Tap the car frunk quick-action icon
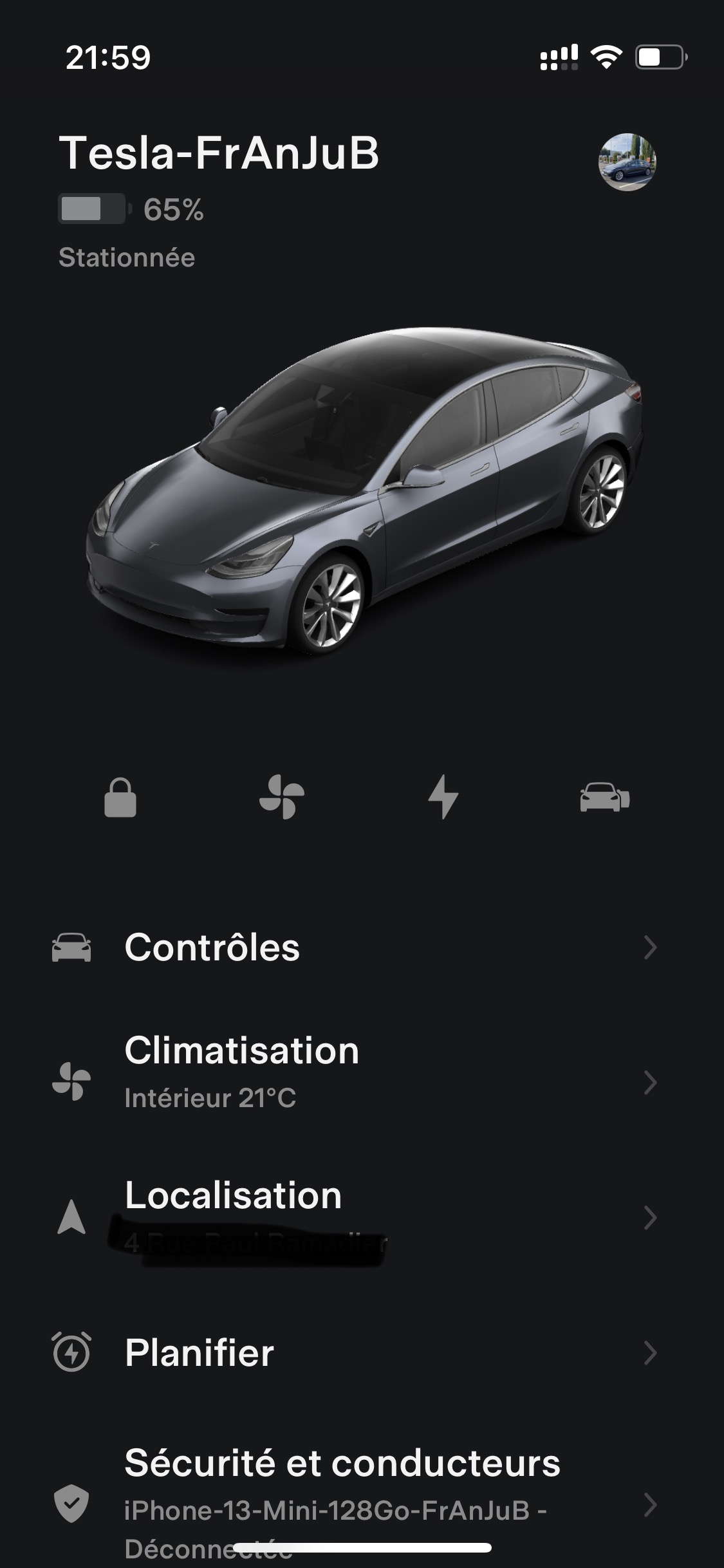This screenshot has height=1568, width=724. point(604,798)
